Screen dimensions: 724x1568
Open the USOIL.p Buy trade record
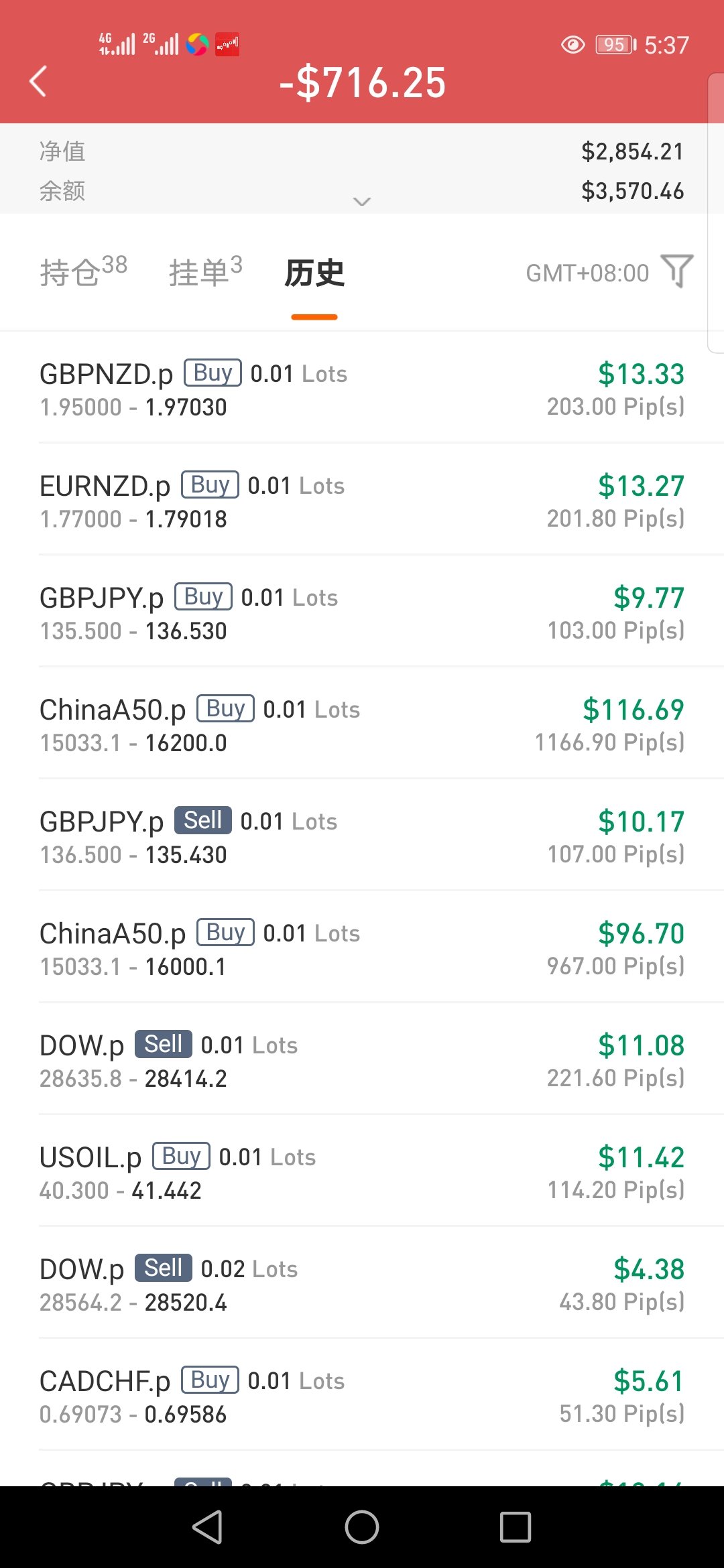362,1171
